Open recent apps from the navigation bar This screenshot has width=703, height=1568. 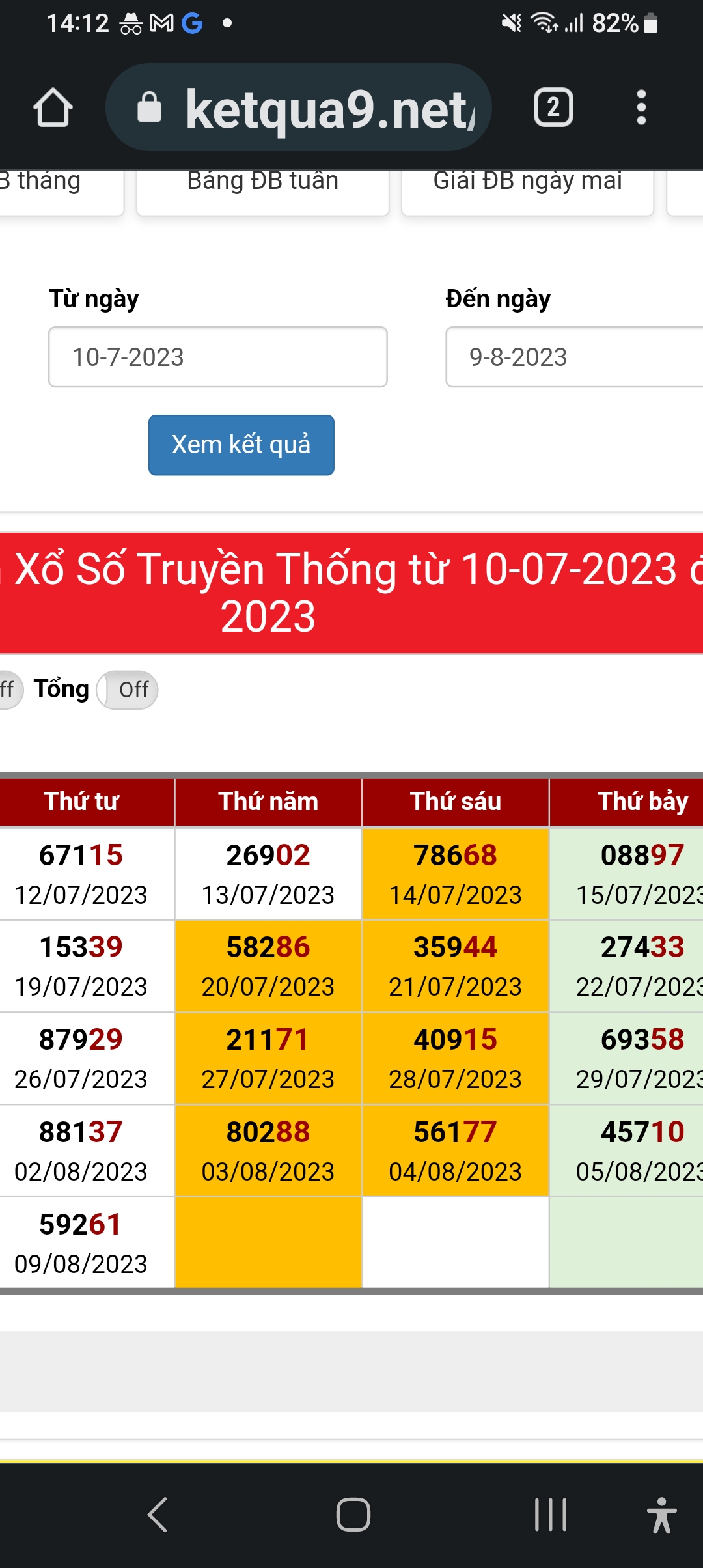[x=550, y=1514]
